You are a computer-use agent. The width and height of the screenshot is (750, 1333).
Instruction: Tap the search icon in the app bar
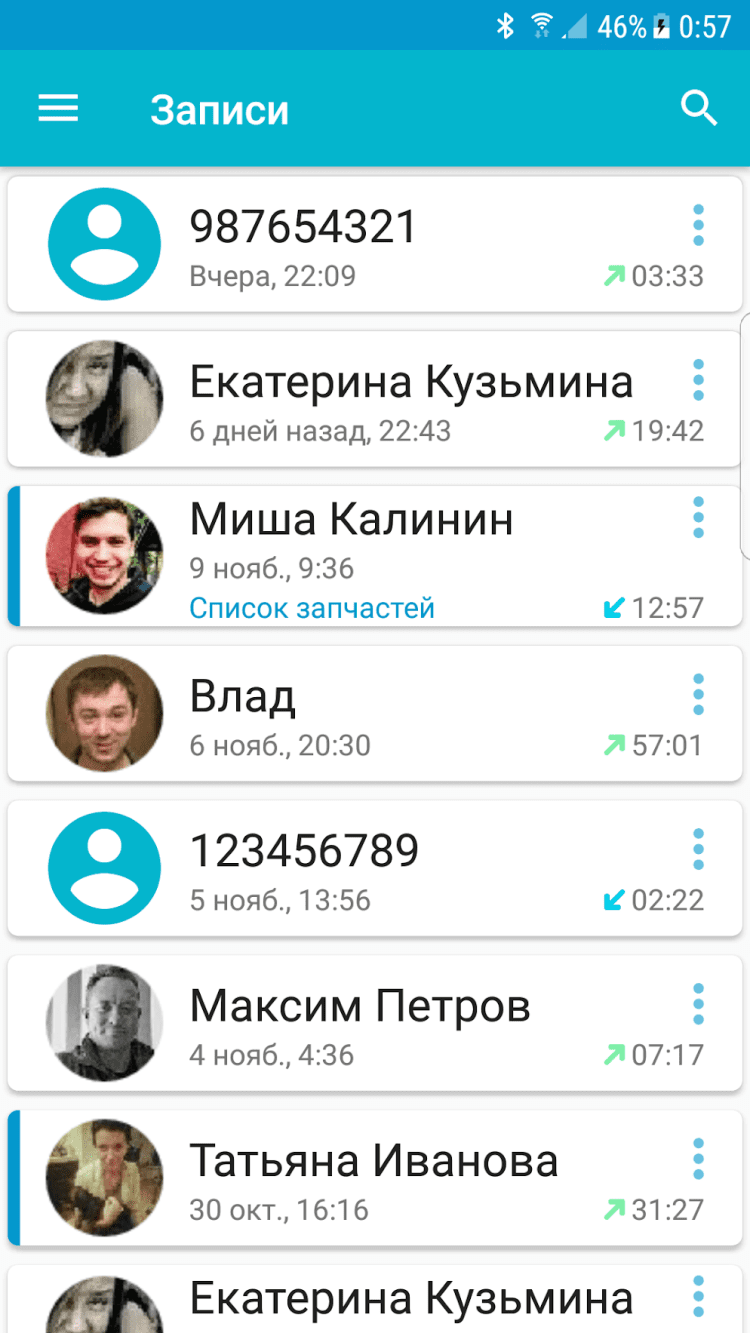[698, 108]
